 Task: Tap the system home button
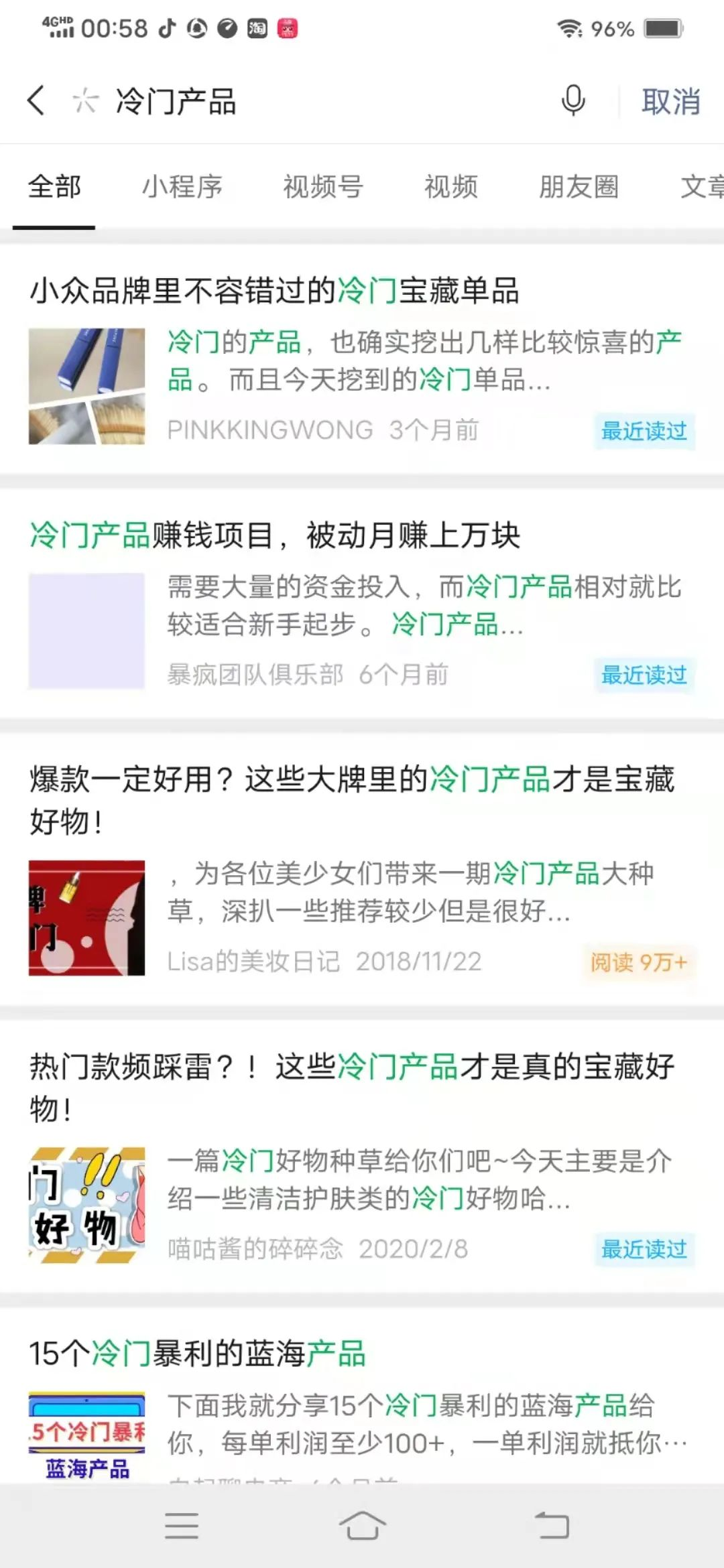(362, 1526)
